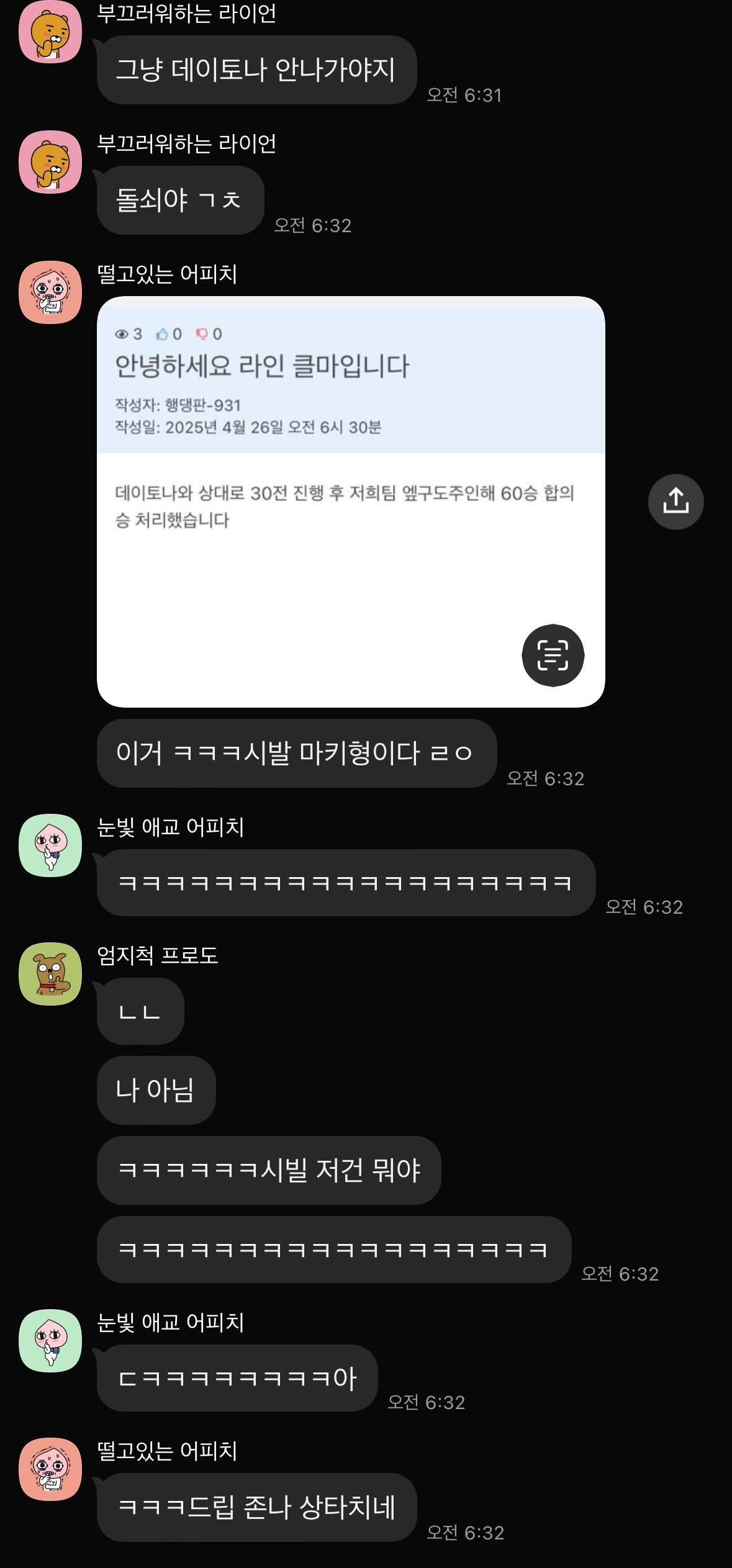Open 눈빛 애교 어피치's avatar beside 'ㄷㅋㅋㅋㅋㅋㅋㅋㅋ아'
The image size is (732, 1568).
[50, 1340]
